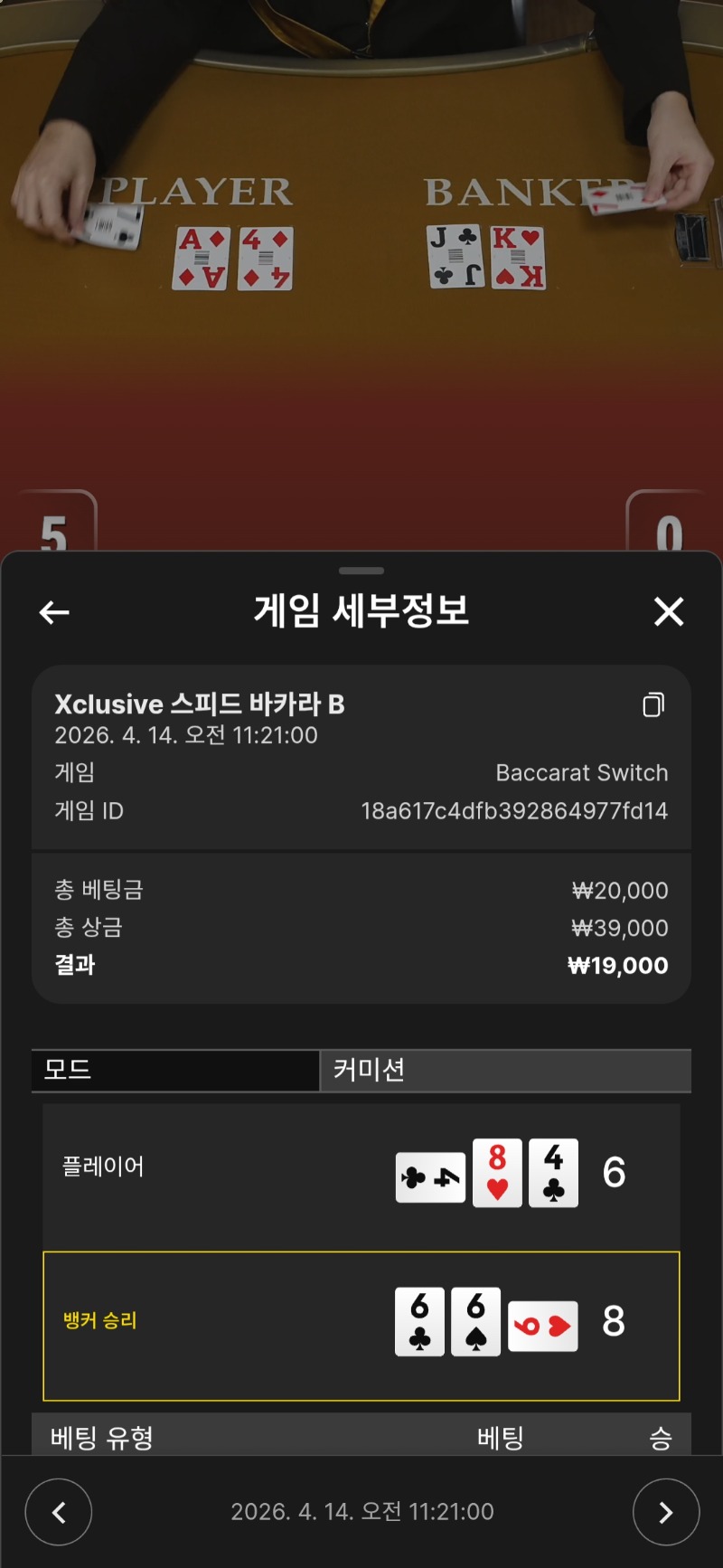Copy the game ID details
Image resolution: width=723 pixels, height=1568 pixels.
[x=653, y=704]
